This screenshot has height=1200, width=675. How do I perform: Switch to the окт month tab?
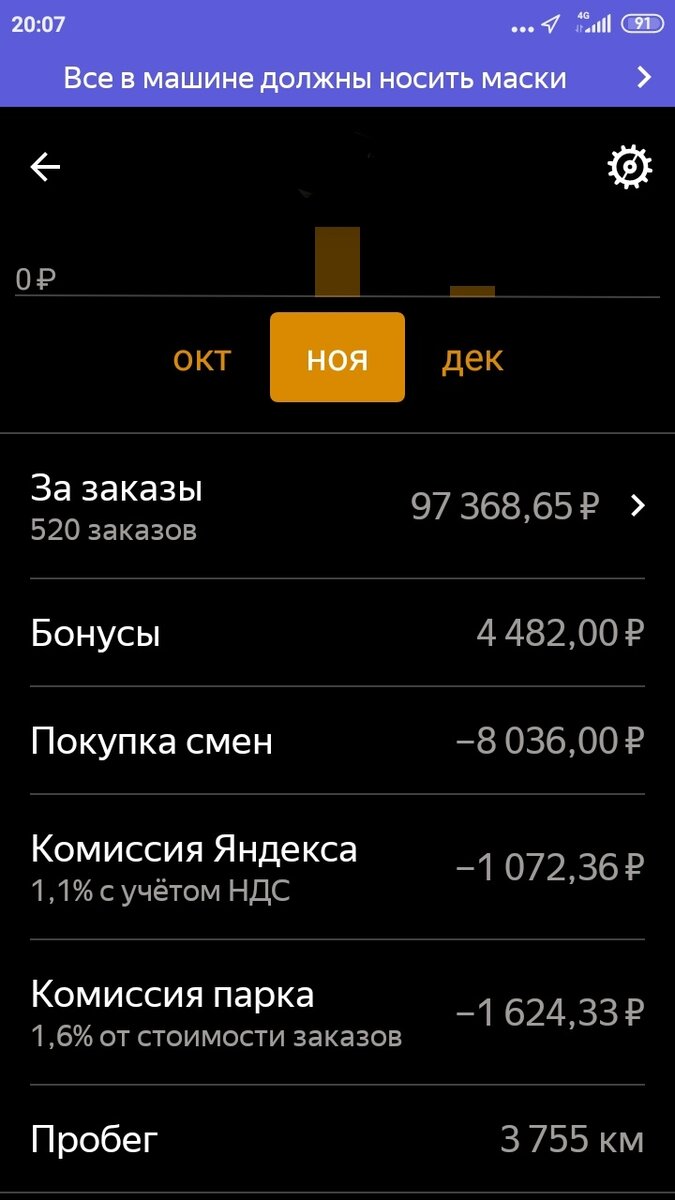coord(202,358)
